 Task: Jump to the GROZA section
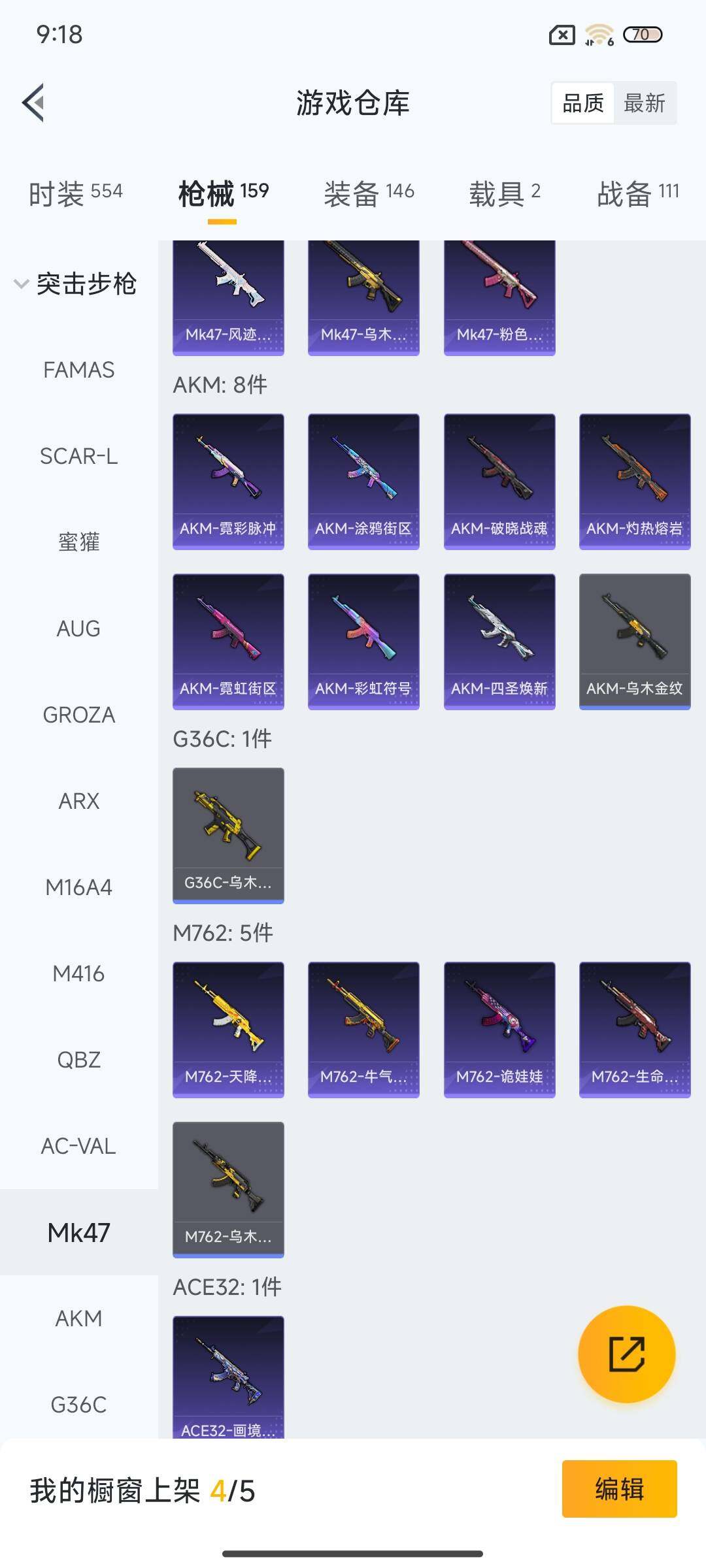point(78,715)
